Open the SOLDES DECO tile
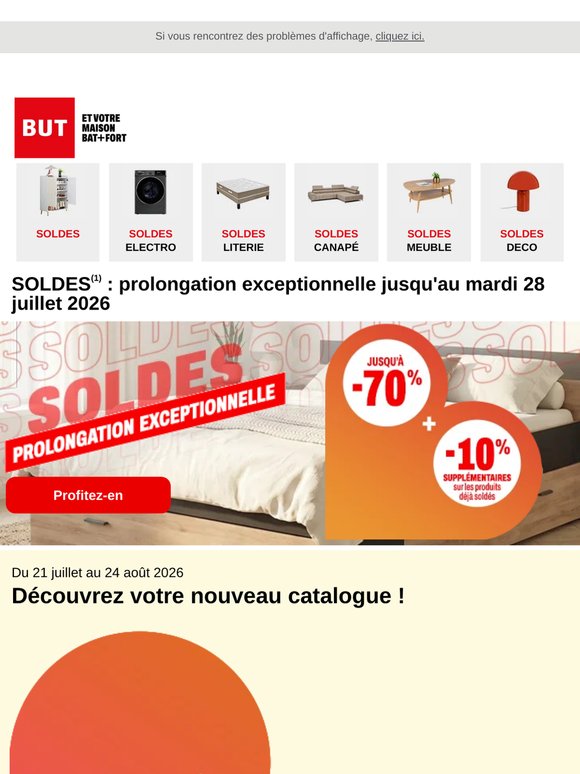Screen dimensions: 580x774 pos(522,212)
